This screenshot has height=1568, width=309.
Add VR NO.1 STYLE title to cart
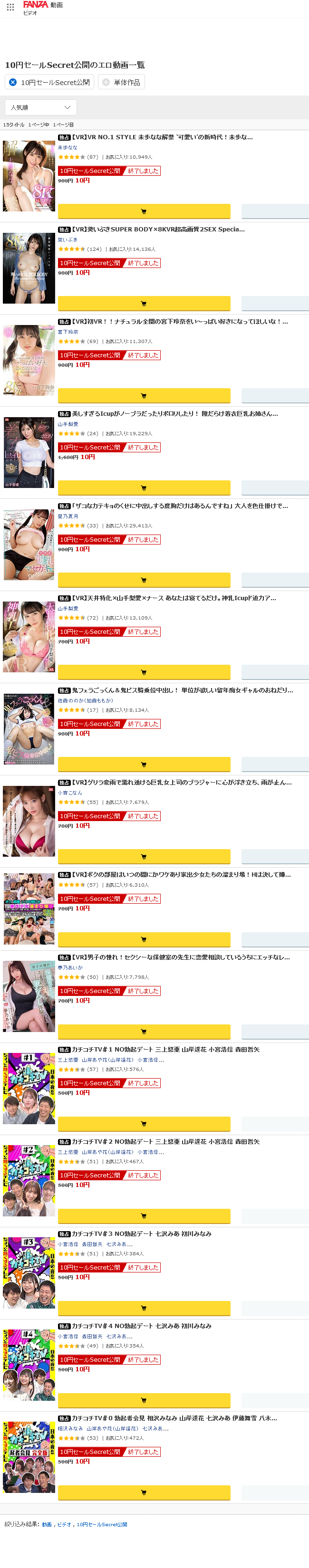coord(144,211)
